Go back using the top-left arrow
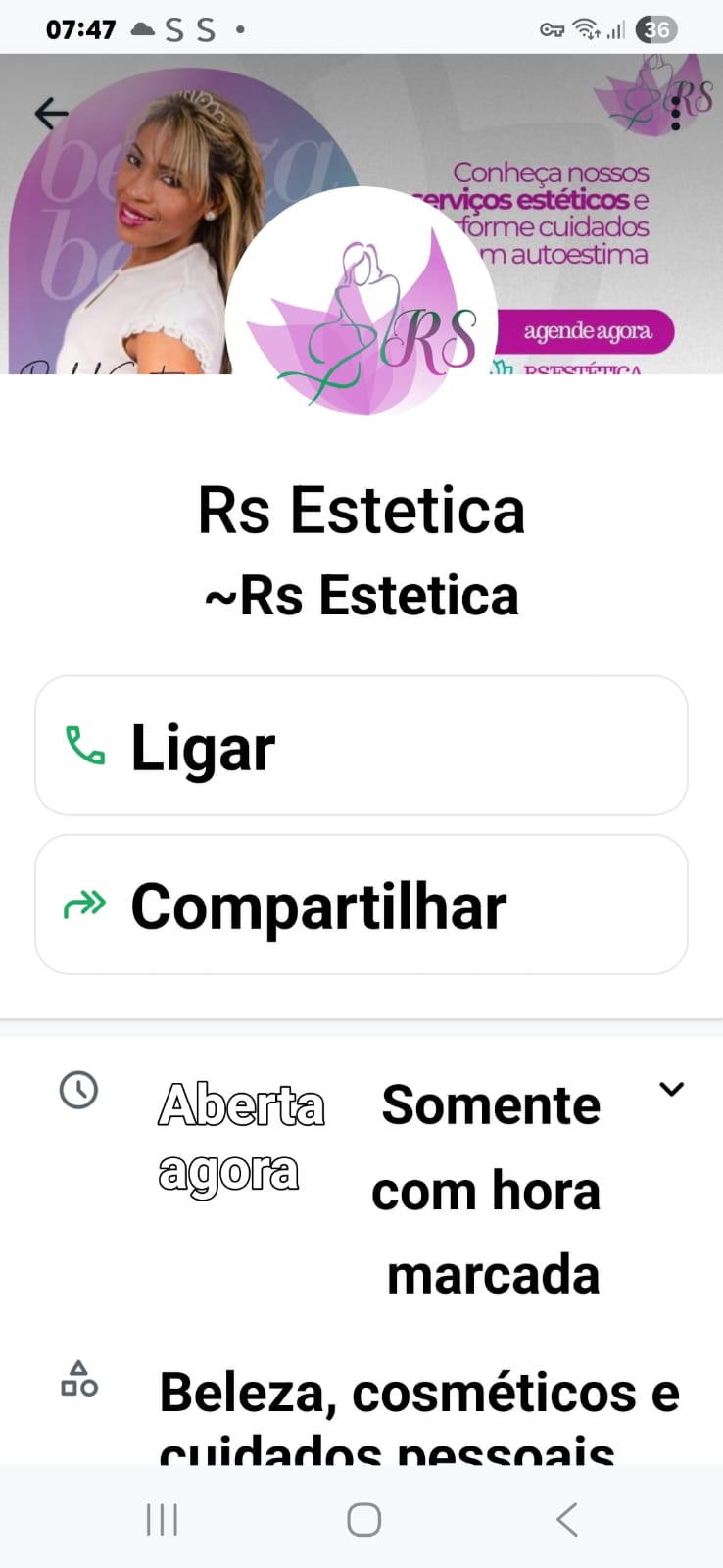The height and width of the screenshot is (1568, 723). click(51, 114)
